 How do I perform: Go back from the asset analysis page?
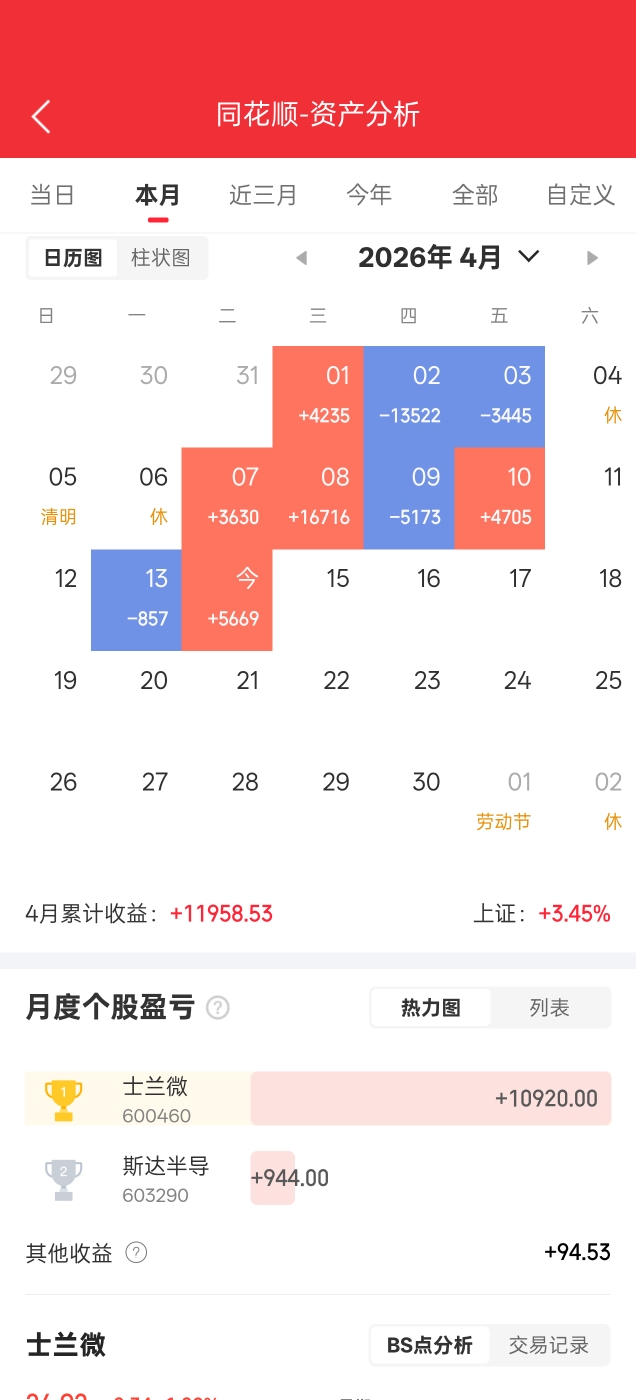(x=41, y=116)
